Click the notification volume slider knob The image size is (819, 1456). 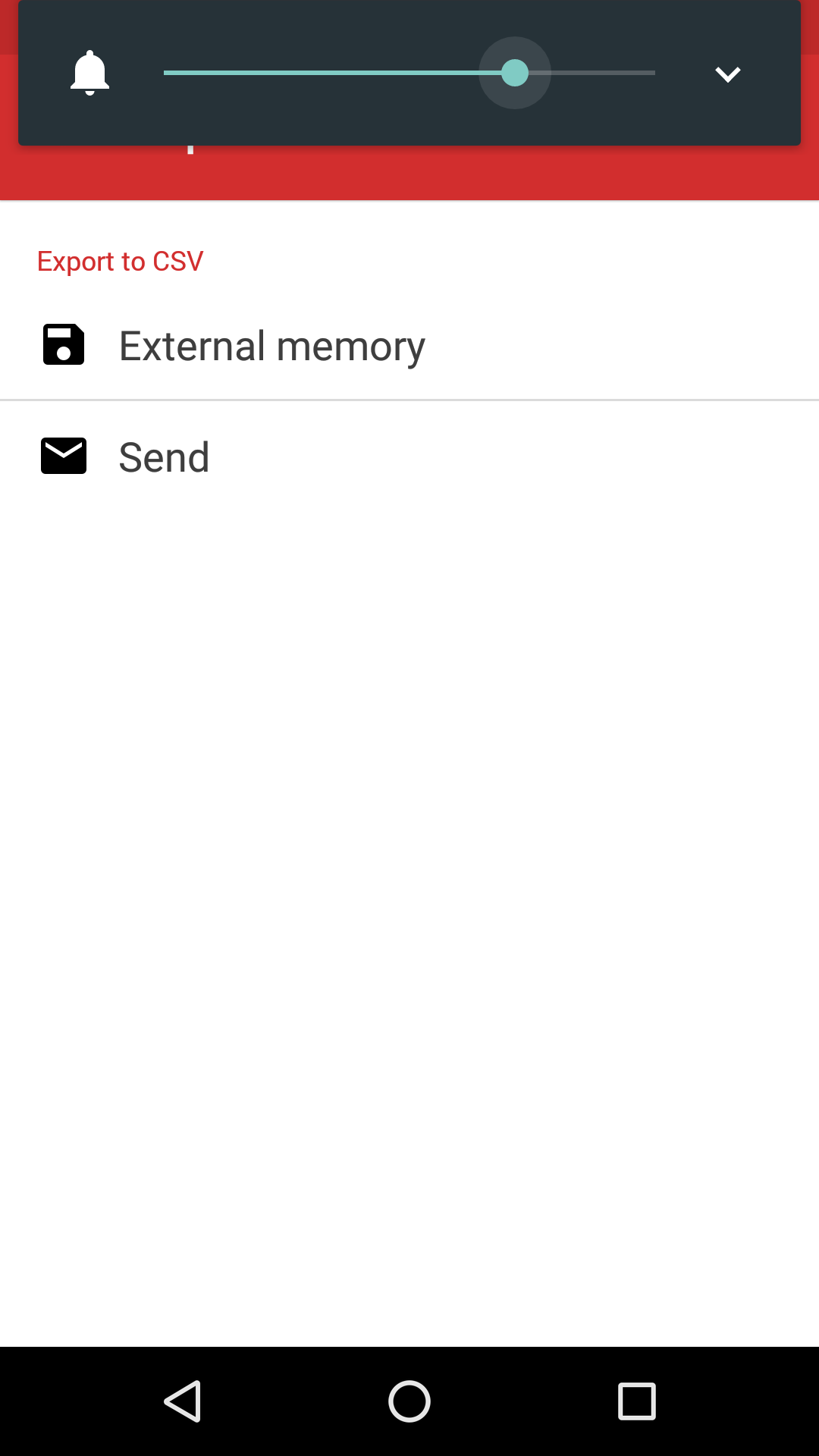click(515, 73)
